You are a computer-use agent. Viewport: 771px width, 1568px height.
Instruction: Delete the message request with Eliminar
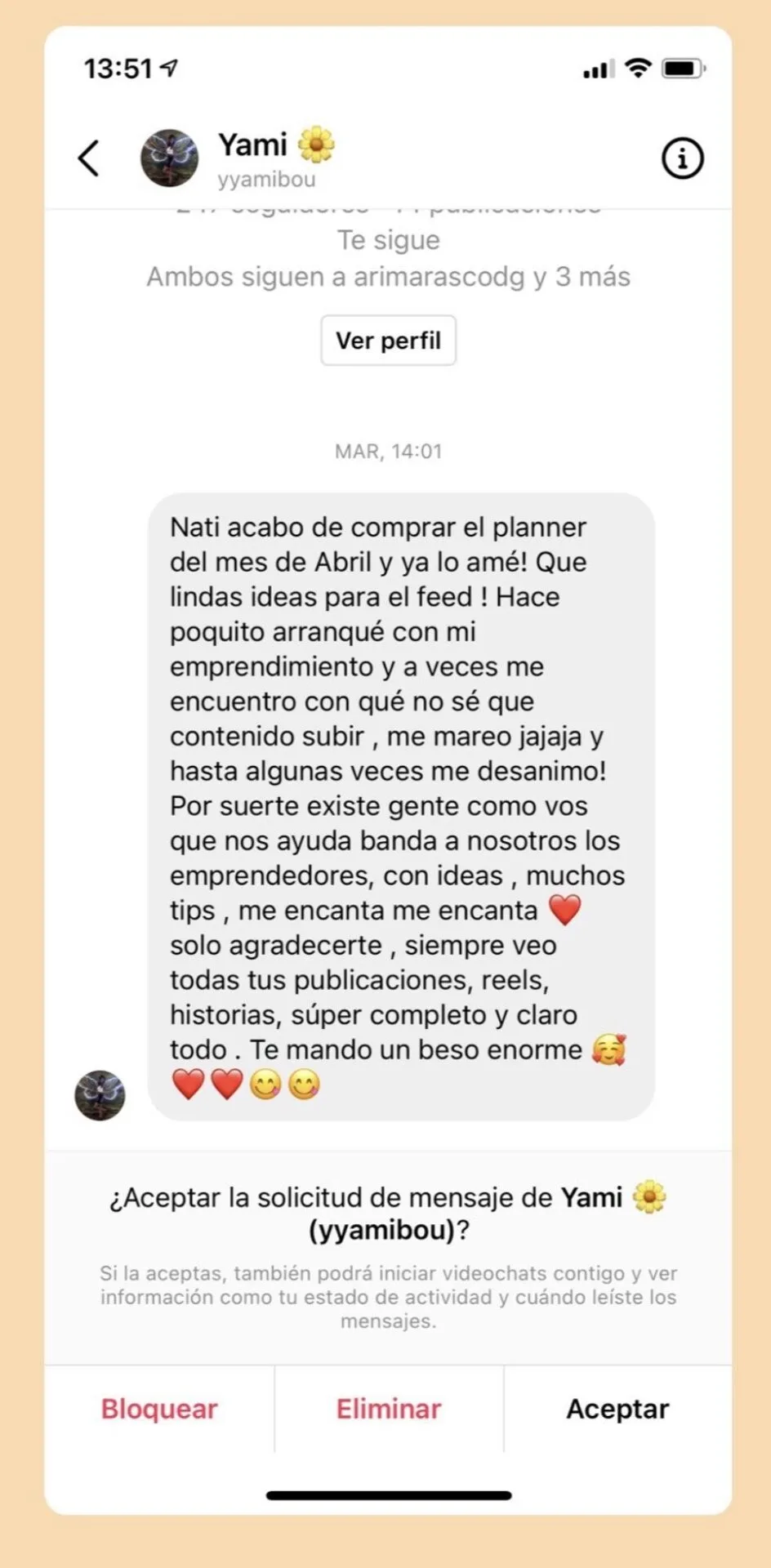coord(389,1409)
